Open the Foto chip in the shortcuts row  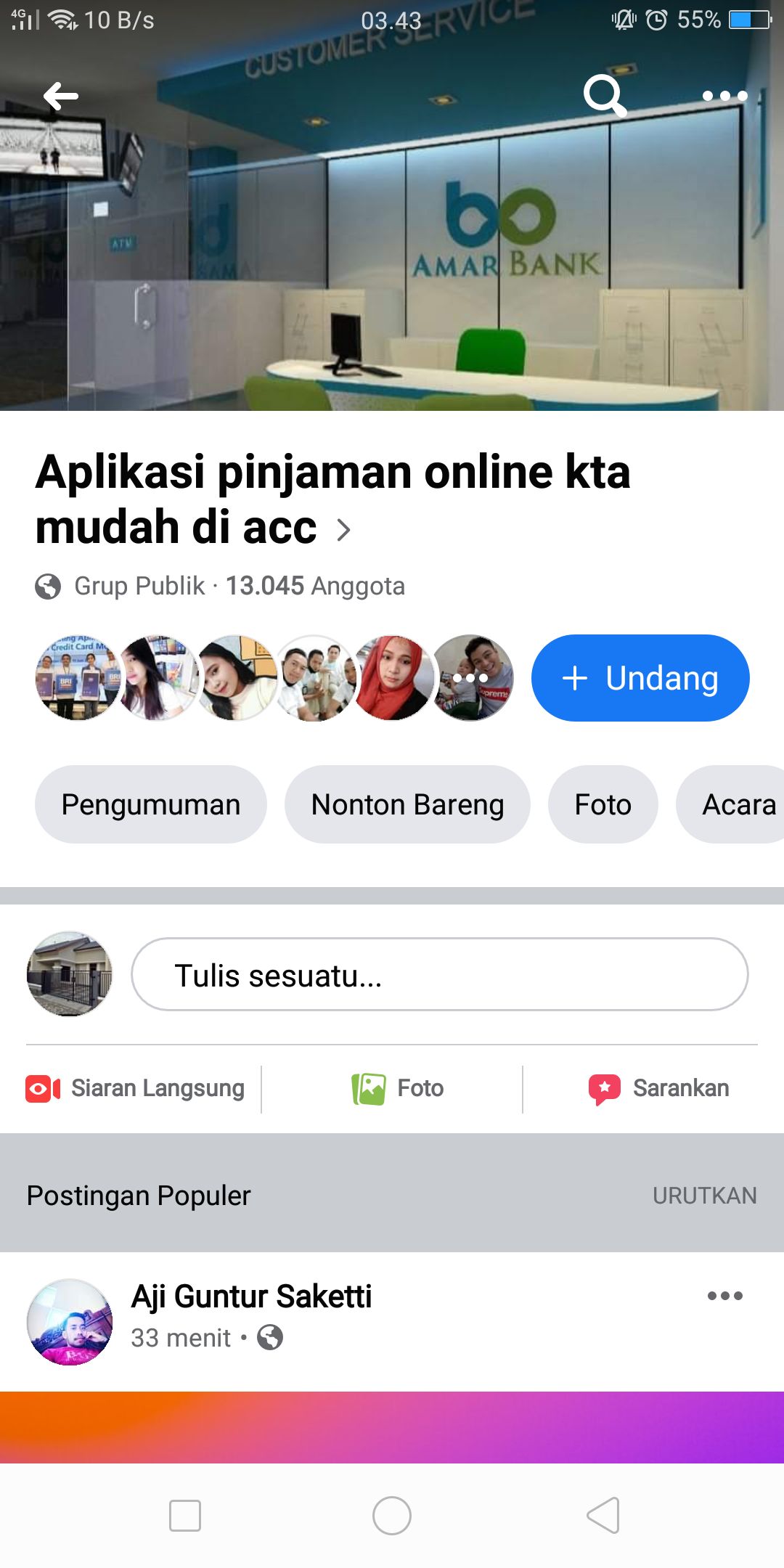coord(603,804)
